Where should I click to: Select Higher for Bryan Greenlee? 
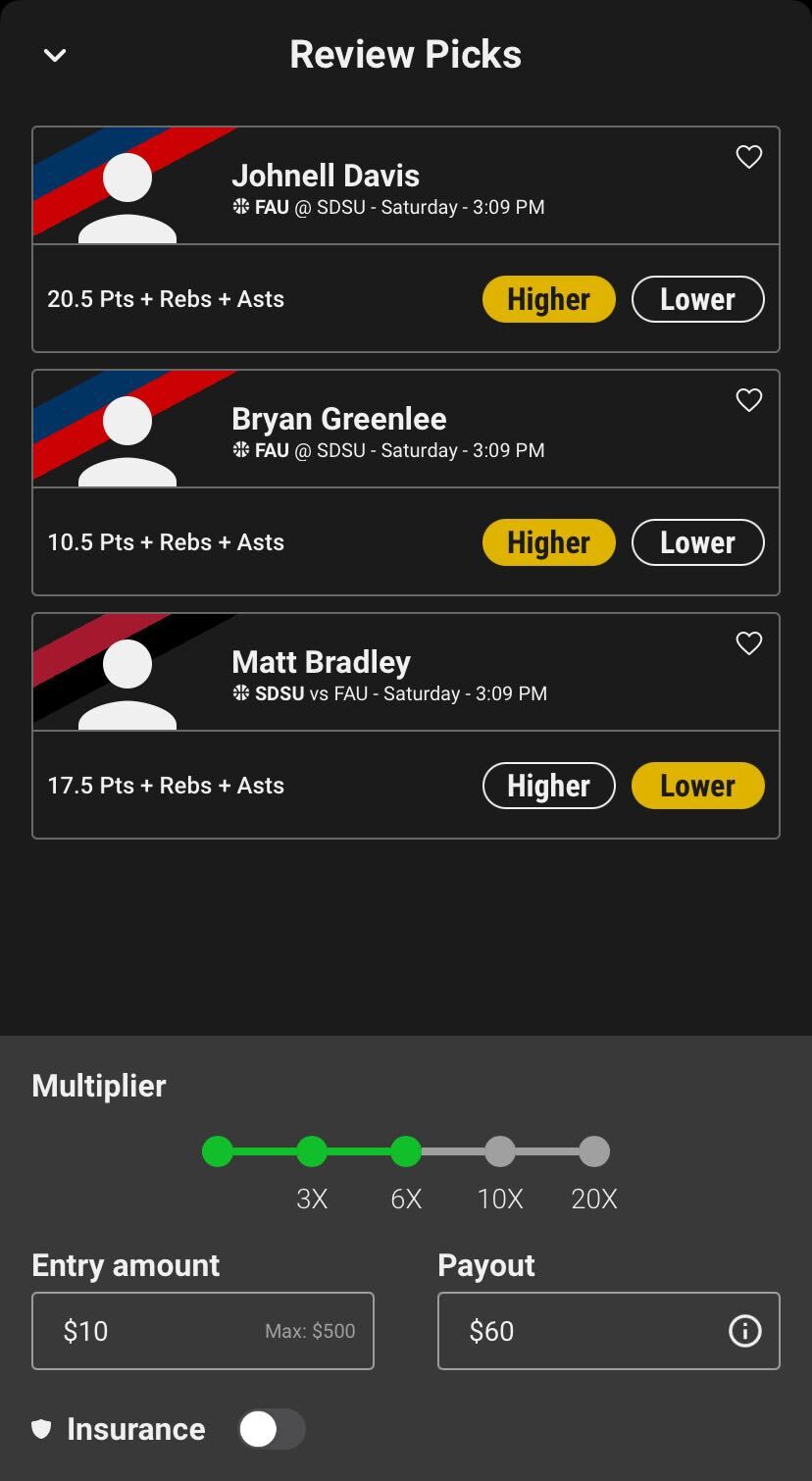[548, 542]
